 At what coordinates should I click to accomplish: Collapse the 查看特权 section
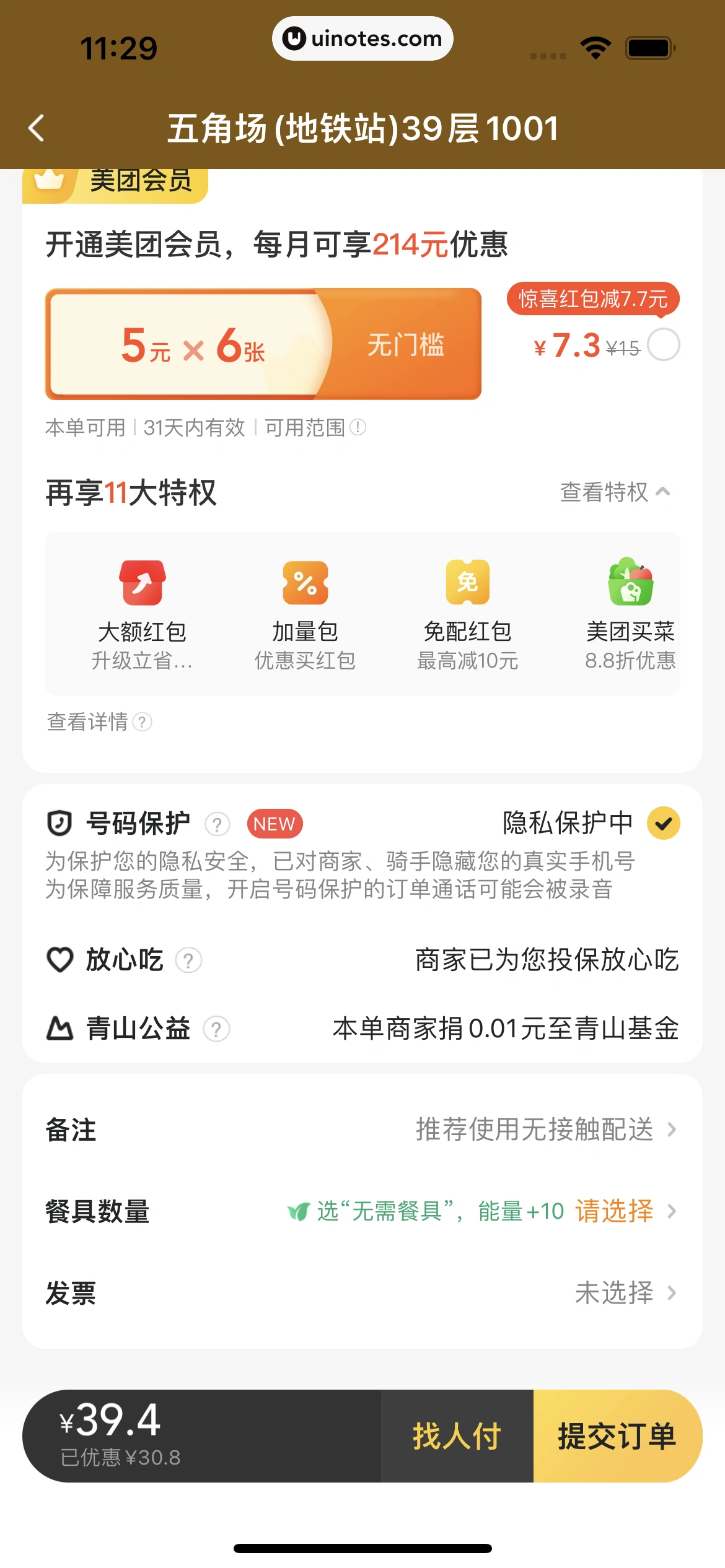[615, 492]
